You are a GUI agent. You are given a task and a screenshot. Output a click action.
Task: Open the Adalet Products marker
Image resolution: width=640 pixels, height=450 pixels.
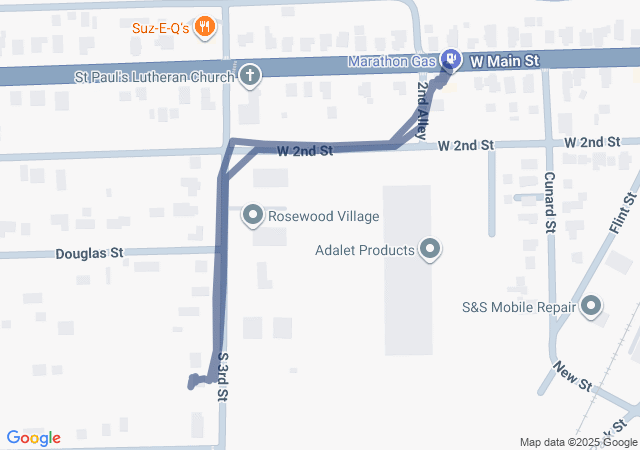431,248
